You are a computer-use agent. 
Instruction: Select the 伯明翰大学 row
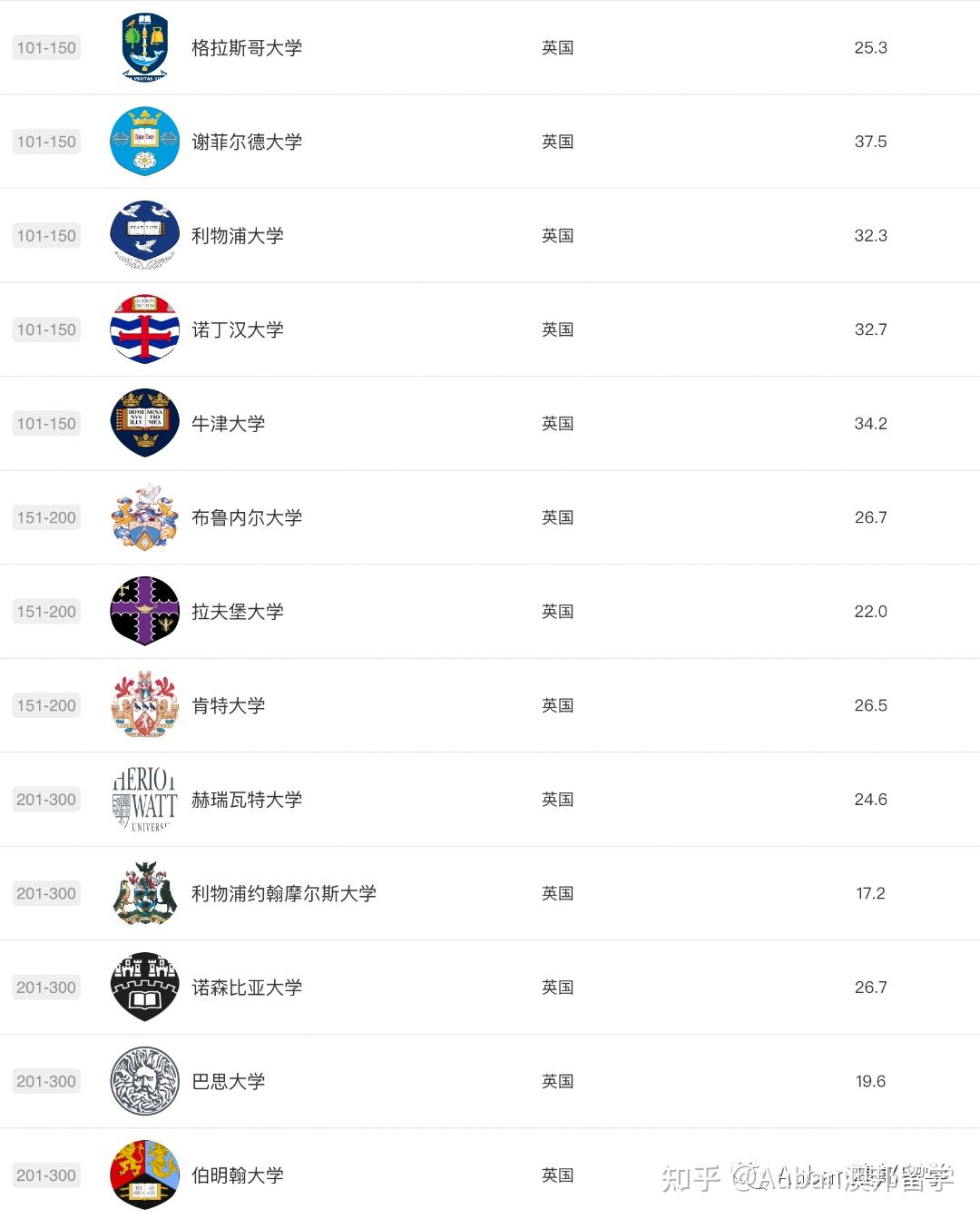490,1175
